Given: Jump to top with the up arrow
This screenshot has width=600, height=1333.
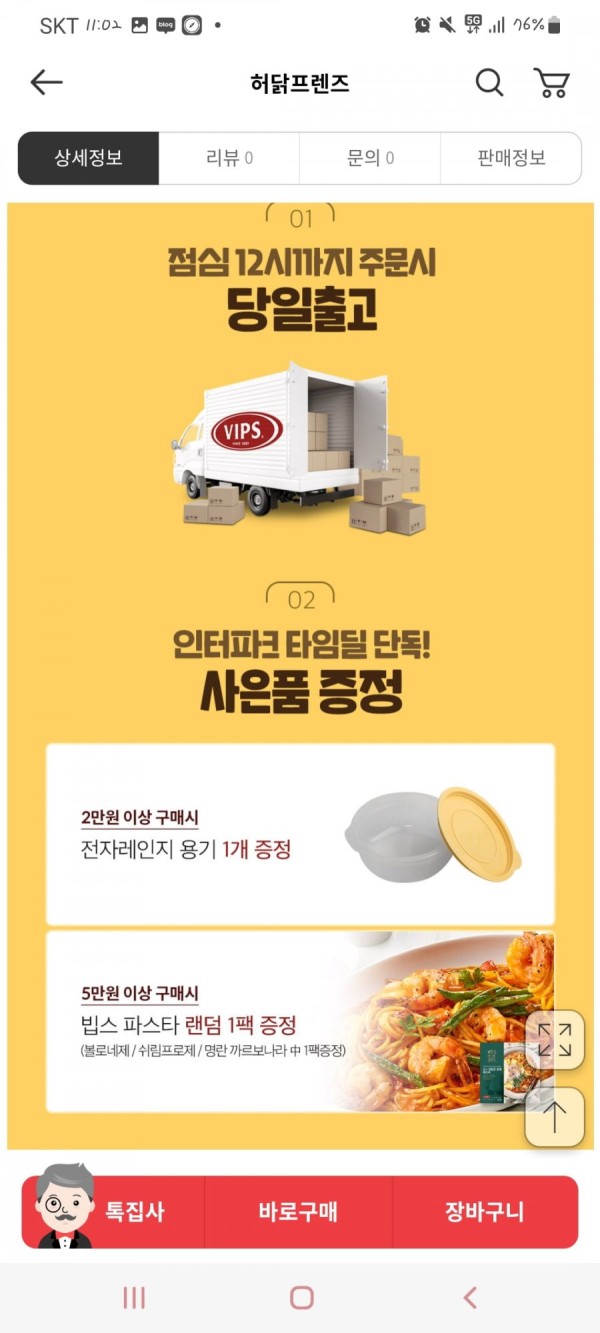Looking at the screenshot, I should point(554,1116).
